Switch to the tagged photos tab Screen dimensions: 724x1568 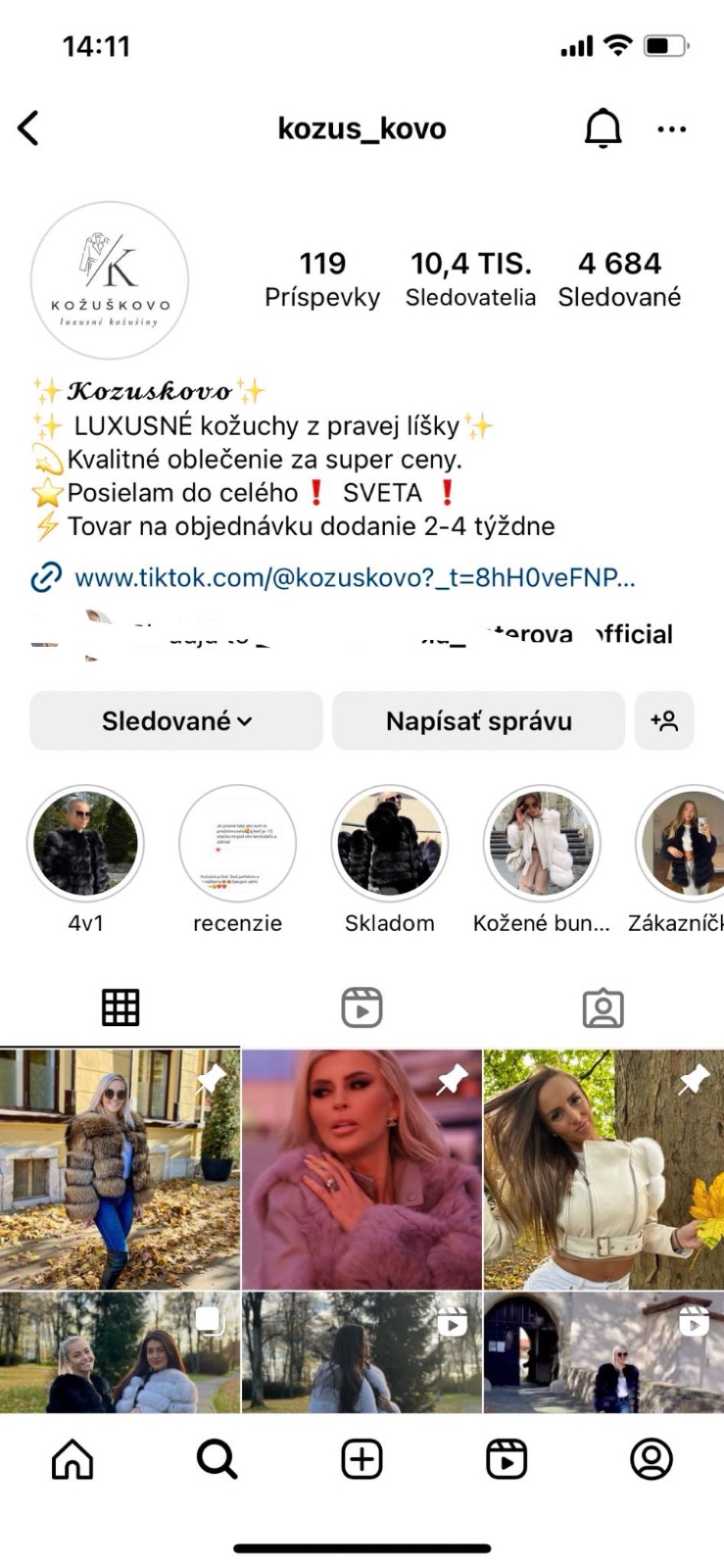603,1007
